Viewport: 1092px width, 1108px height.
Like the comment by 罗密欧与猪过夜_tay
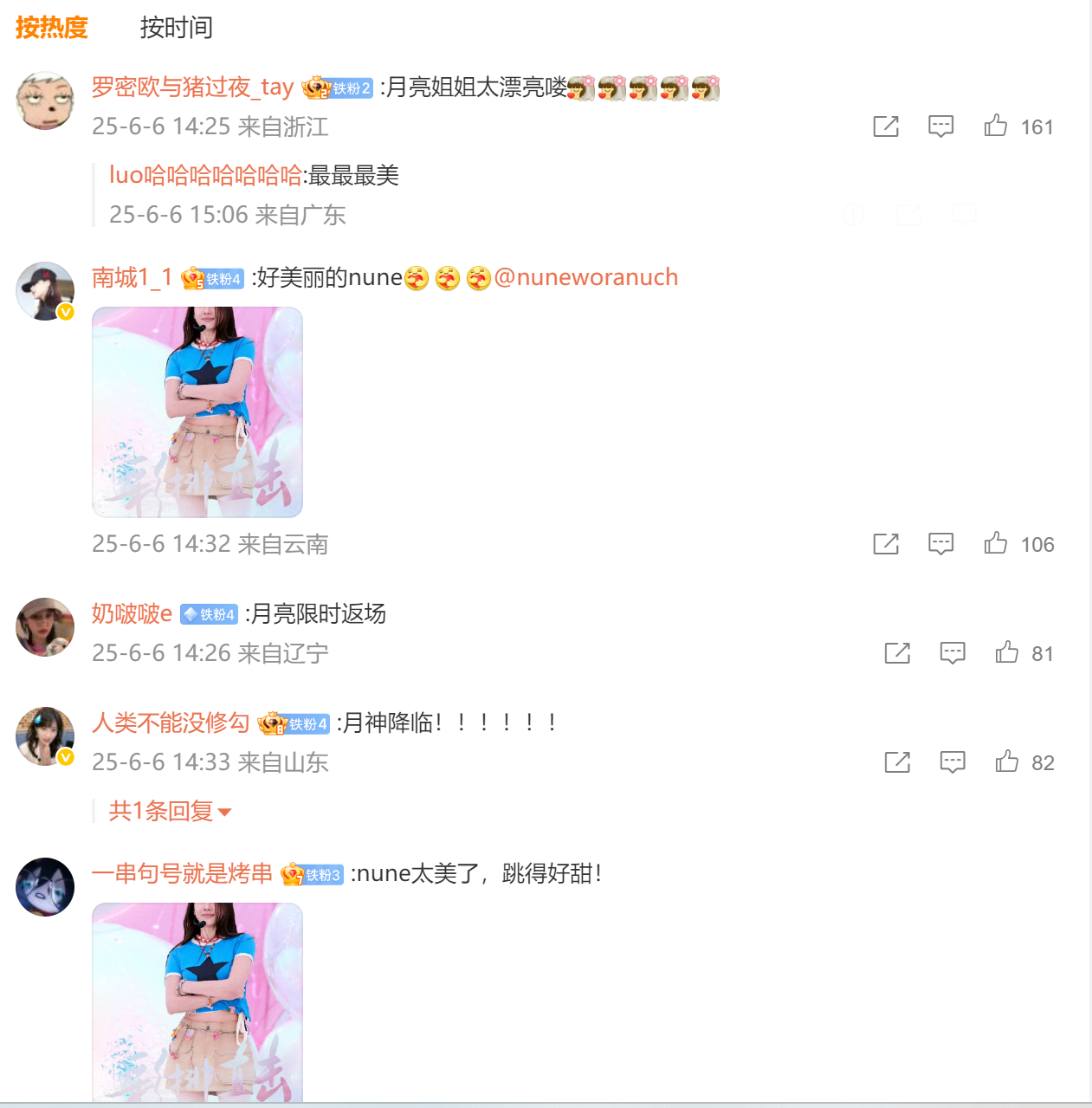coord(996,126)
